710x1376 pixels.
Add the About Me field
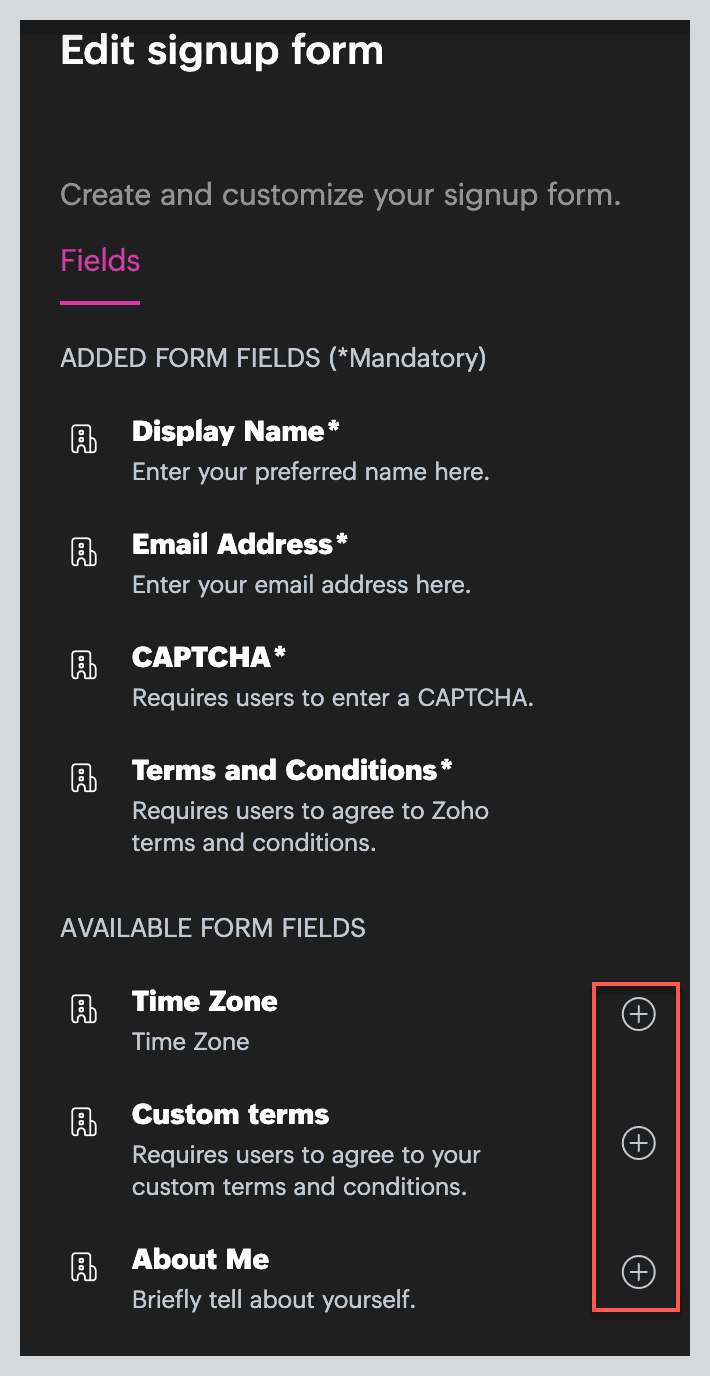tap(638, 1272)
